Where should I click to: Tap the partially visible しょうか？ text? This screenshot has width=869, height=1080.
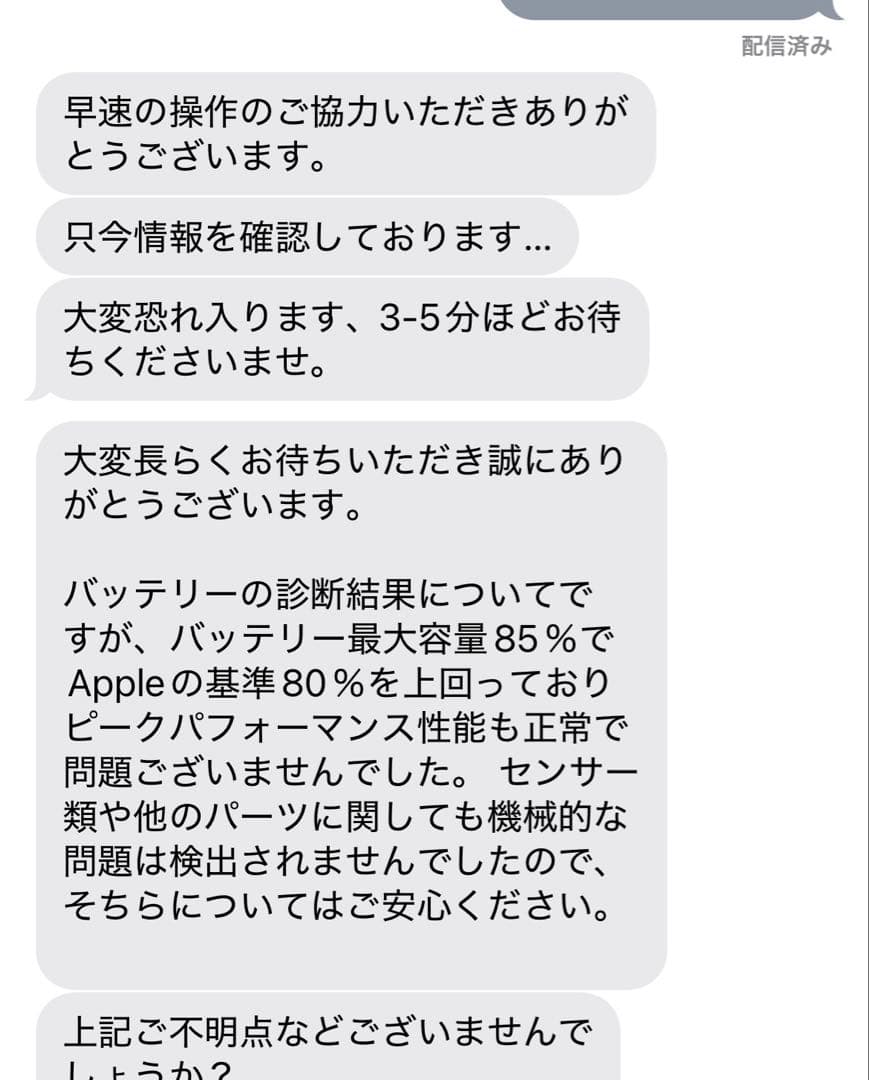(x=140, y=1070)
